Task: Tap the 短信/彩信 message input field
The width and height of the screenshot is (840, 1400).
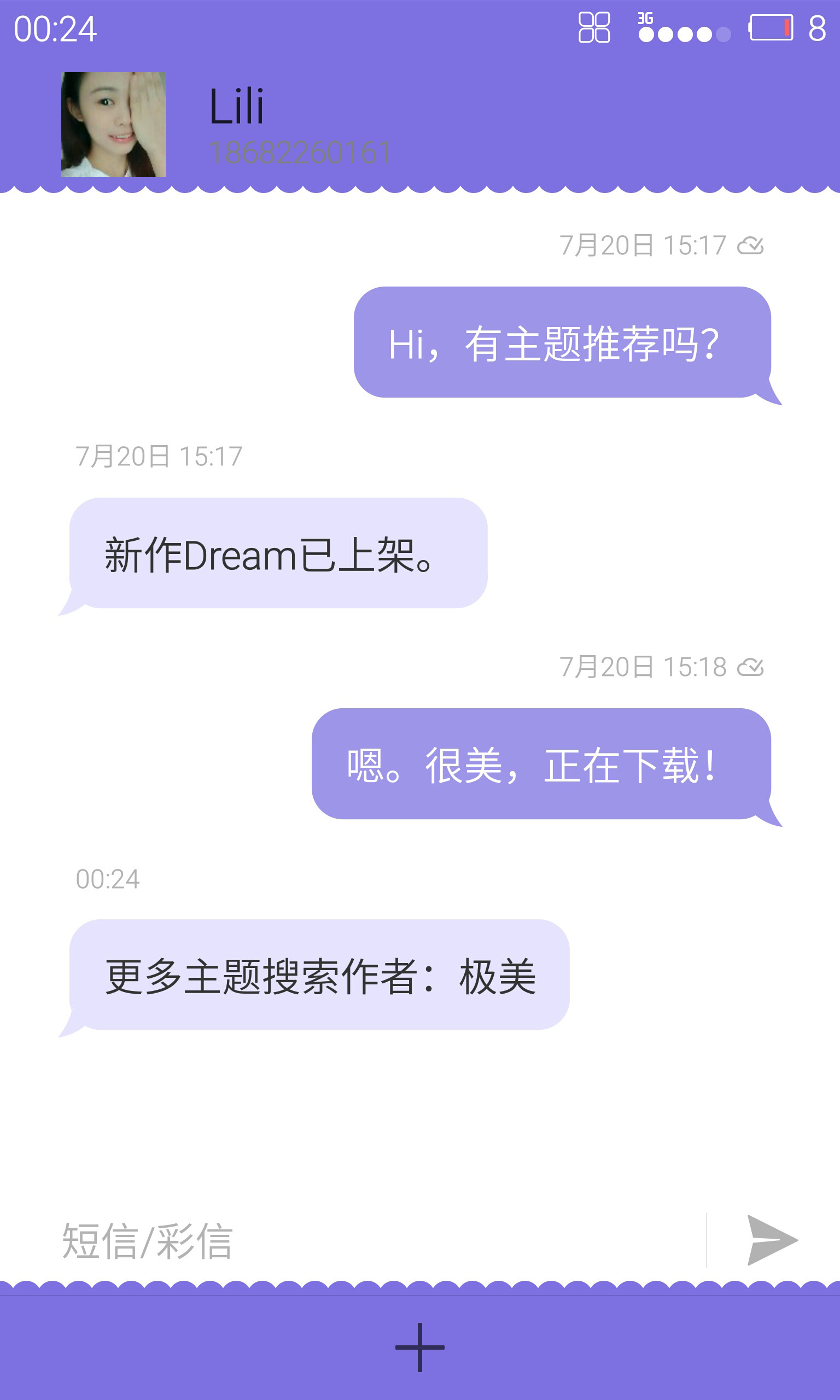Action: tap(374, 1240)
